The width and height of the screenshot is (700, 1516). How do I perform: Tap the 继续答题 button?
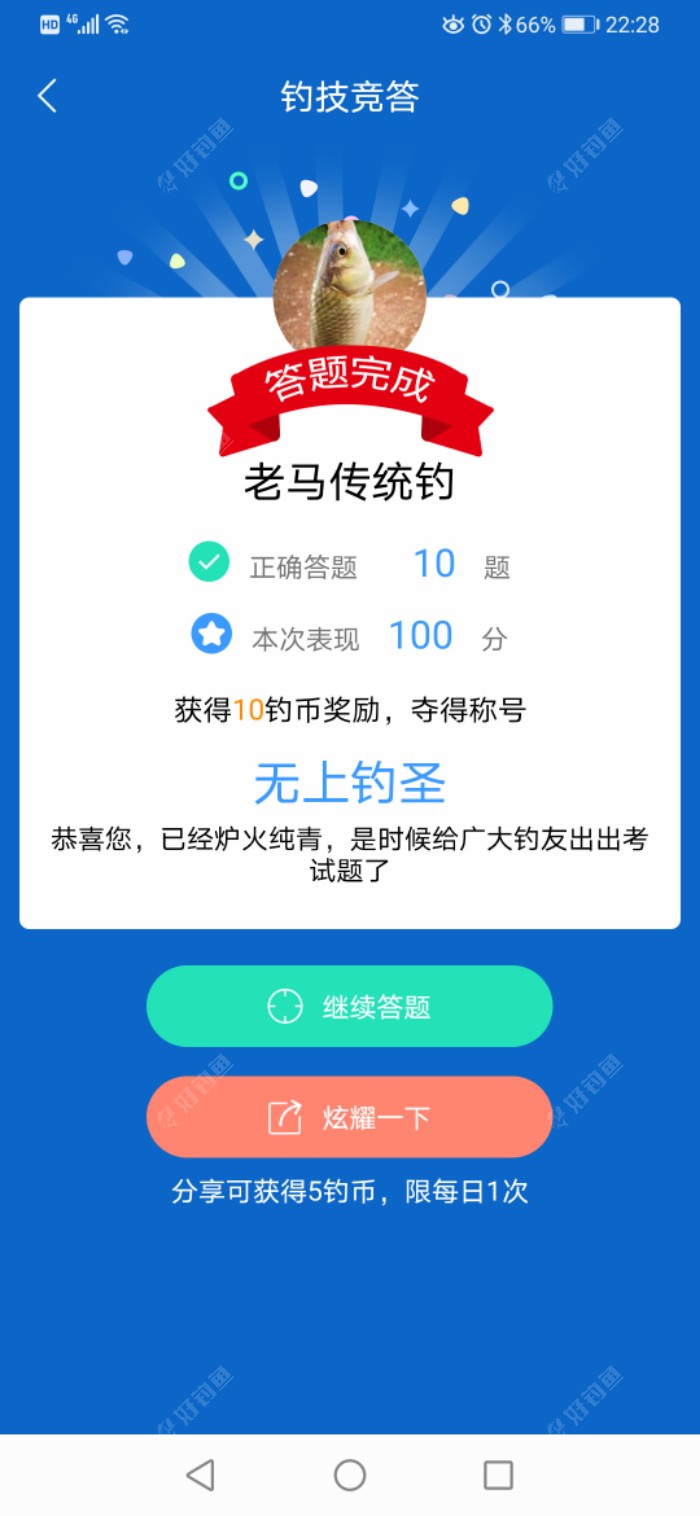(349, 1006)
